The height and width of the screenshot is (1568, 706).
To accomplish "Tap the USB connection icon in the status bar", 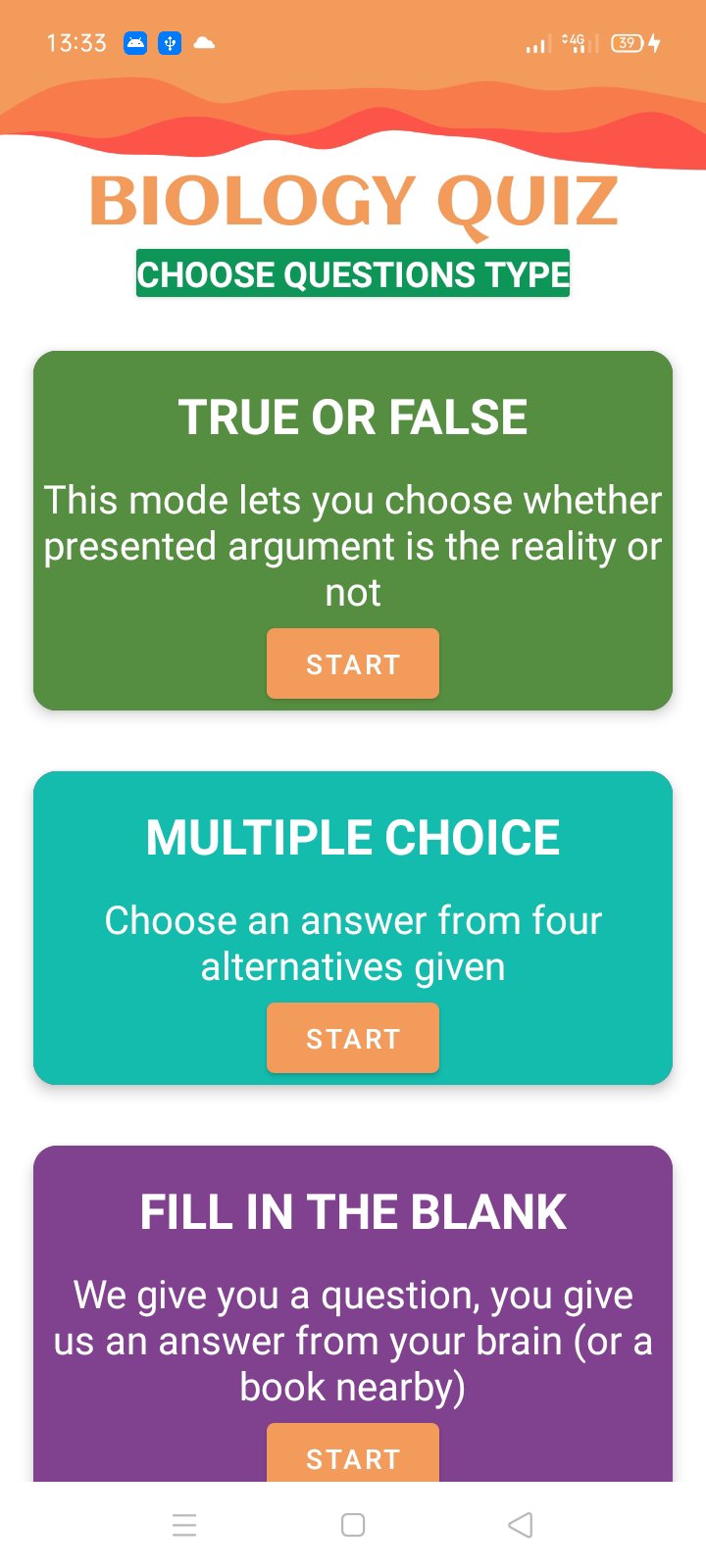I will [x=169, y=43].
